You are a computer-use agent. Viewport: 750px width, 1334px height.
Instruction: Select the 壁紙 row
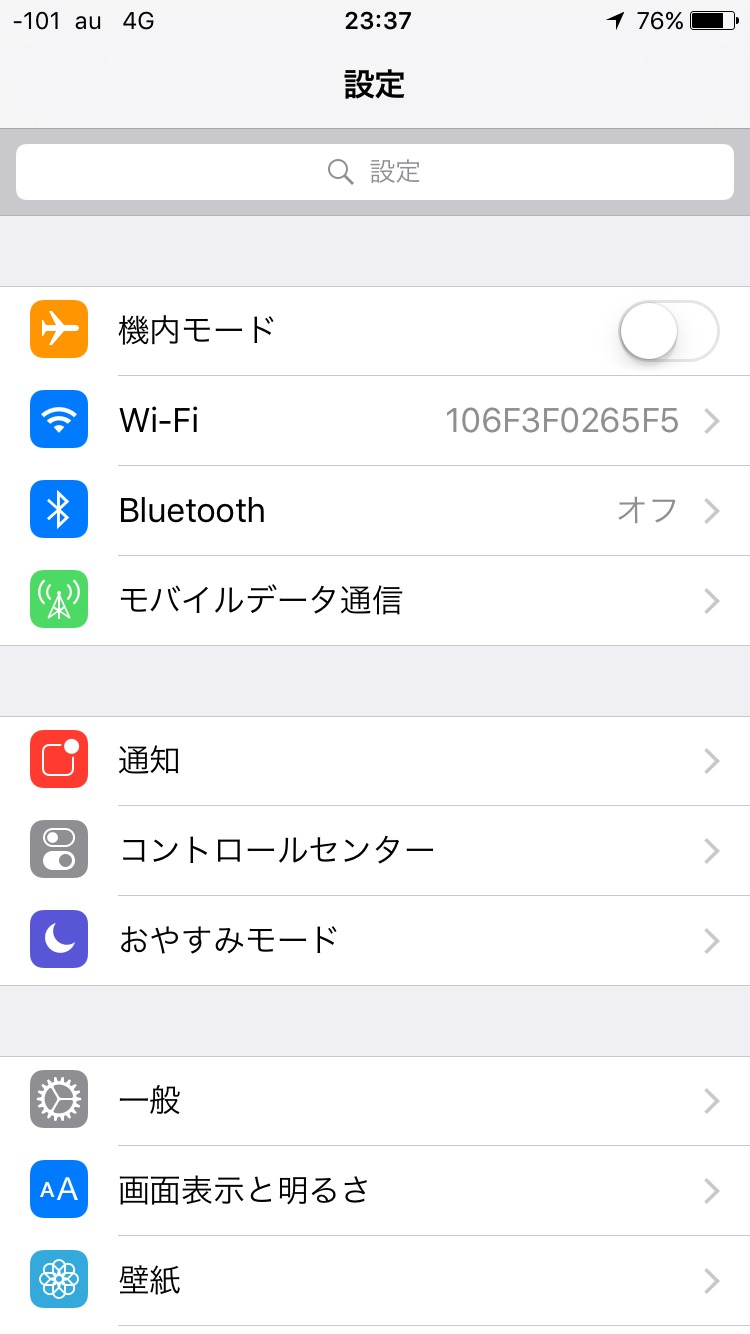[375, 1281]
